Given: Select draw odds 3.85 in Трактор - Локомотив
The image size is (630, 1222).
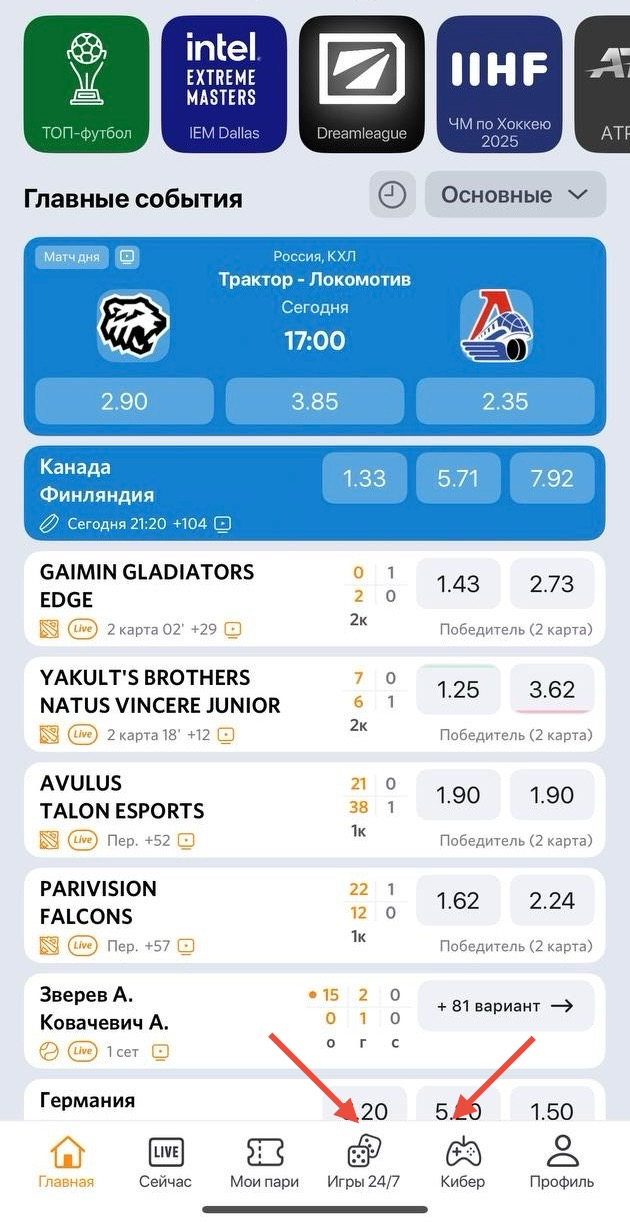Looking at the screenshot, I should pyautogui.click(x=314, y=402).
